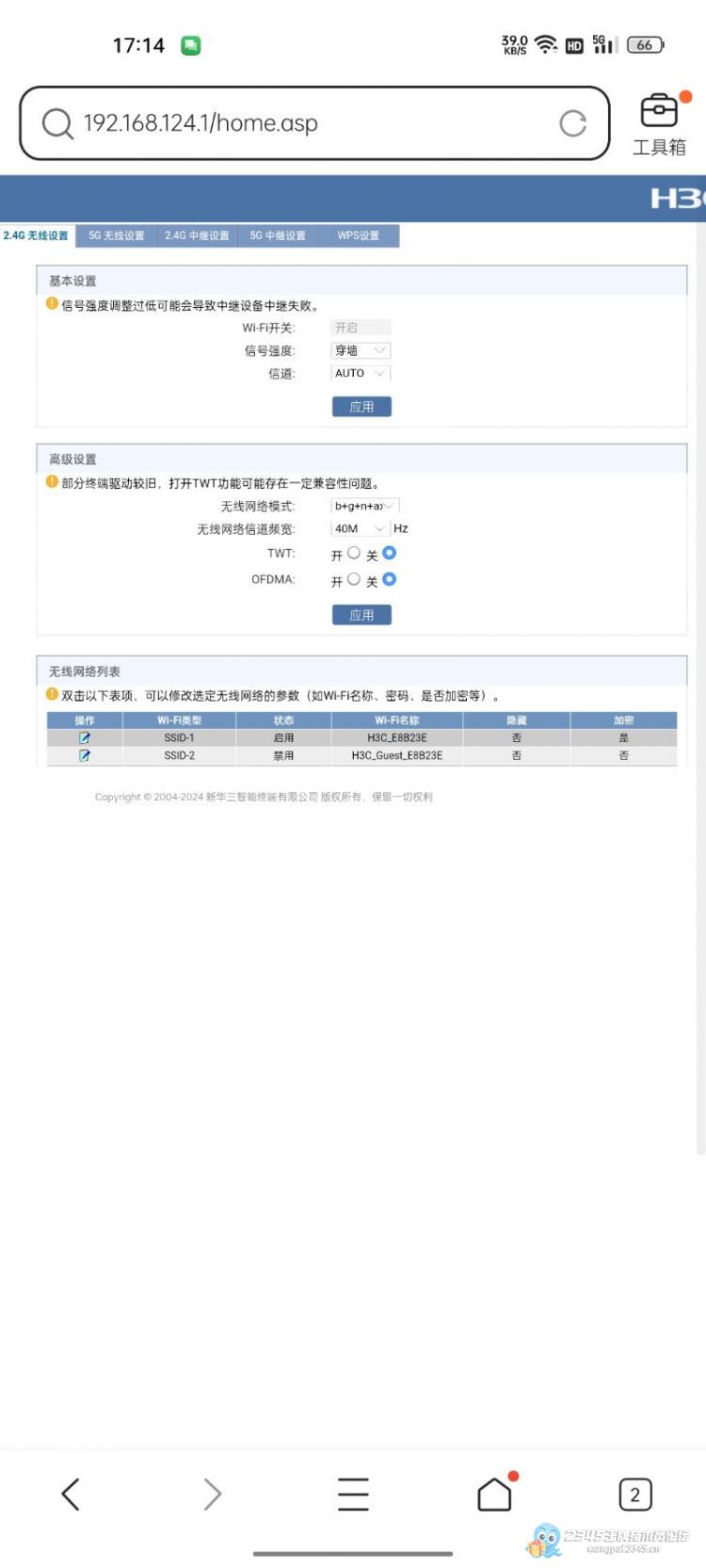Go back with the browser back arrow
Screen dimensions: 706x1568
point(71,1494)
